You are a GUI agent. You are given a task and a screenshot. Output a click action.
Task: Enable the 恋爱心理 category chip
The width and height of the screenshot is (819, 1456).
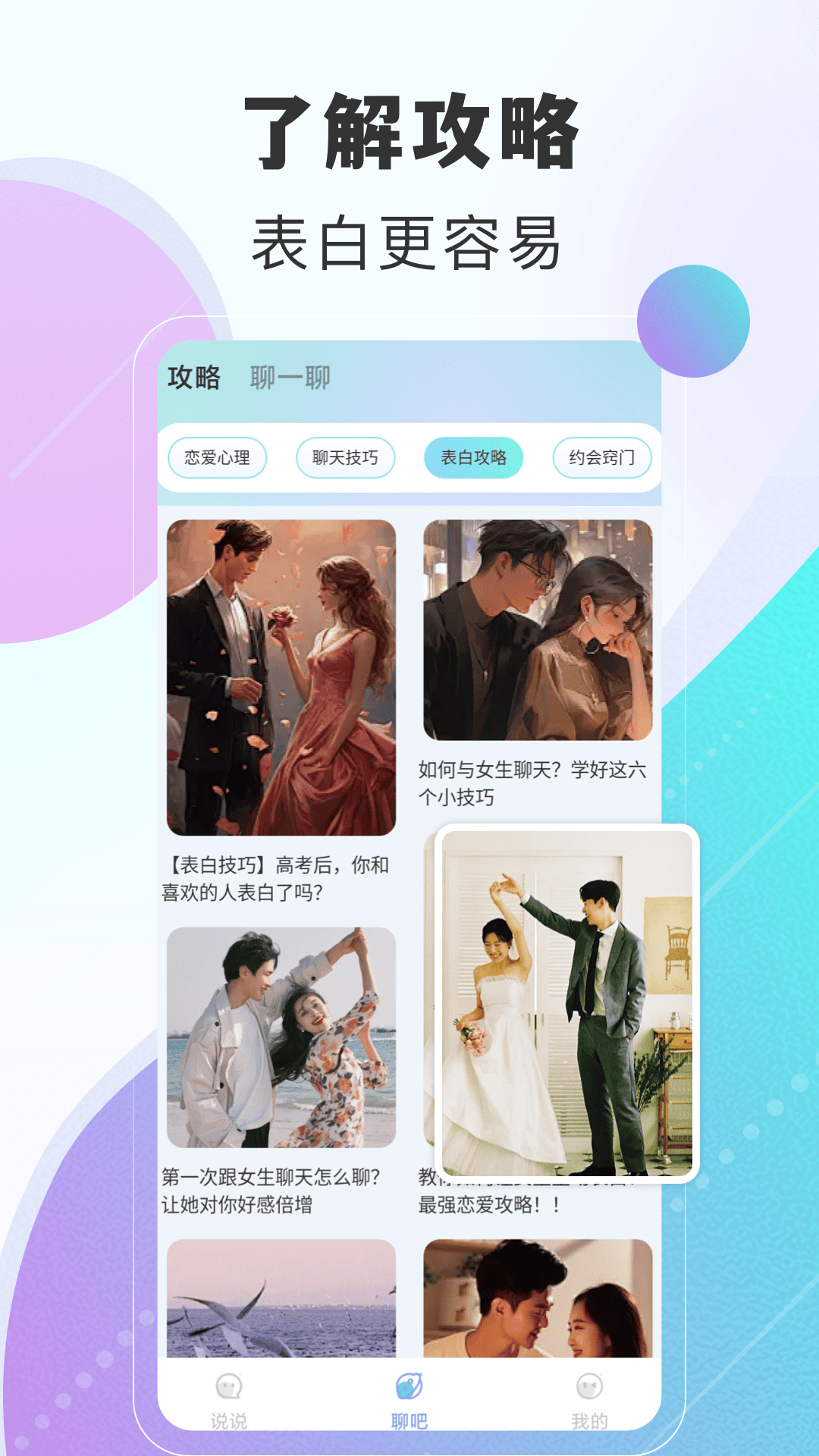point(219,458)
